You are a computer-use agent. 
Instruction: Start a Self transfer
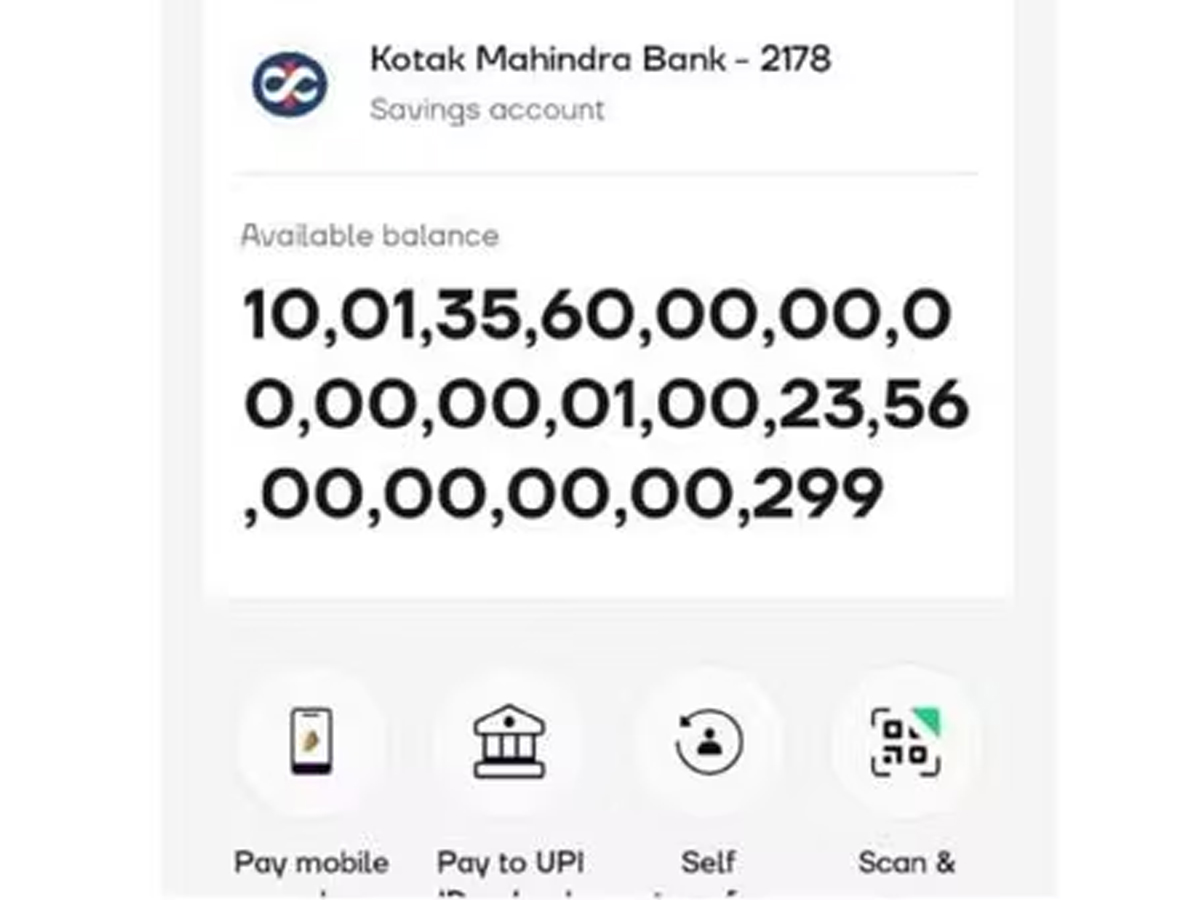click(x=708, y=743)
